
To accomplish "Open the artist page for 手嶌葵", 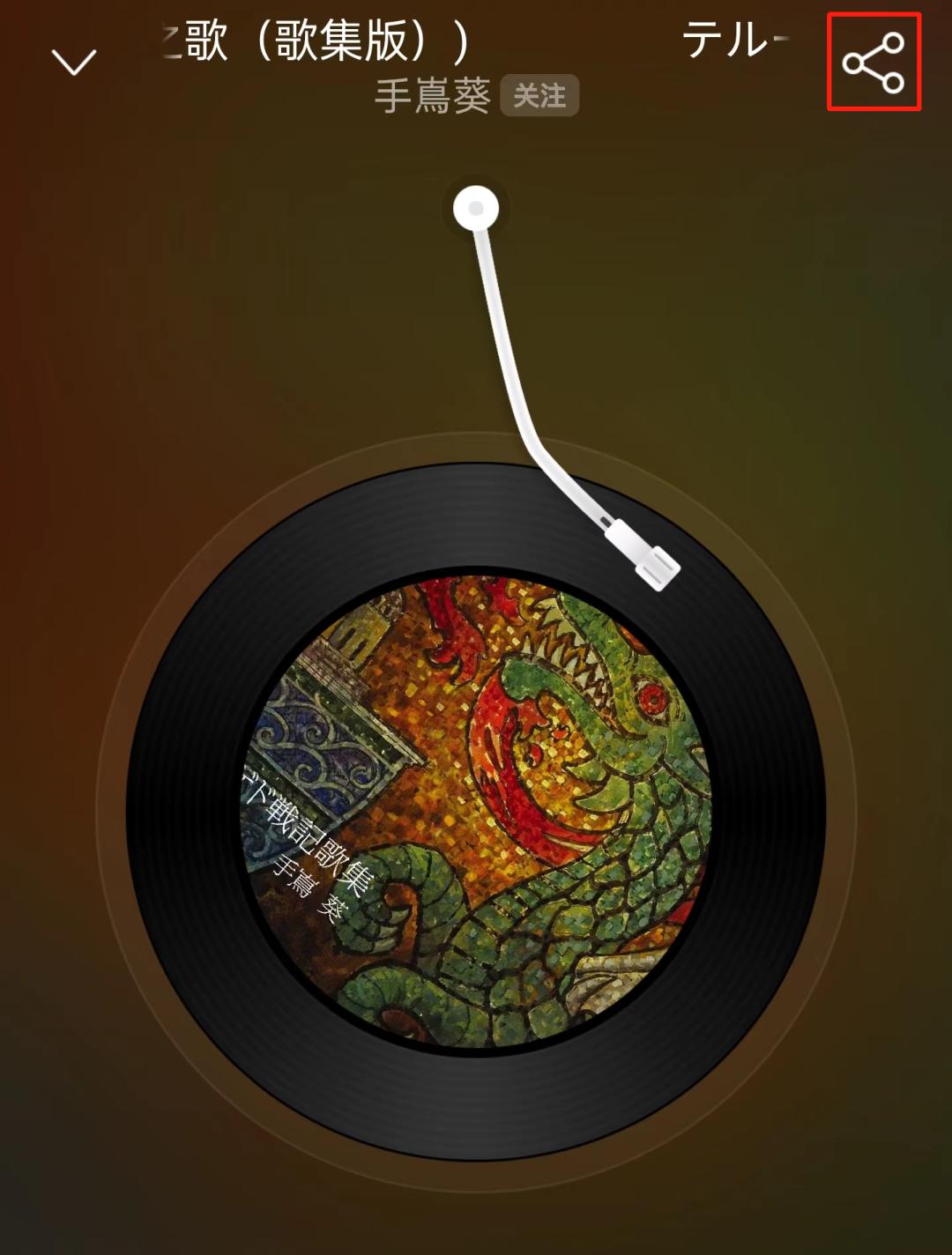I will (x=432, y=96).
